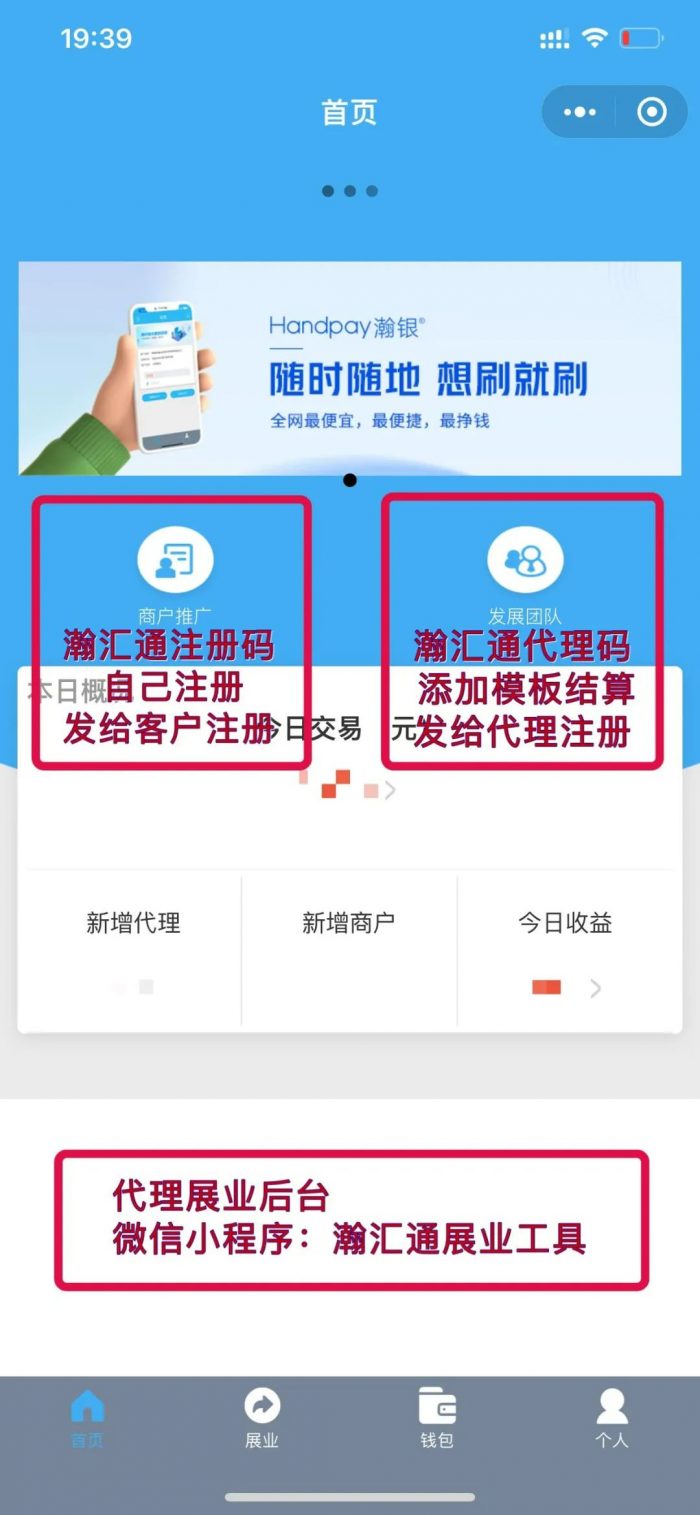Open the mini program more-options menu
700x1515 pixels.
coord(580,112)
